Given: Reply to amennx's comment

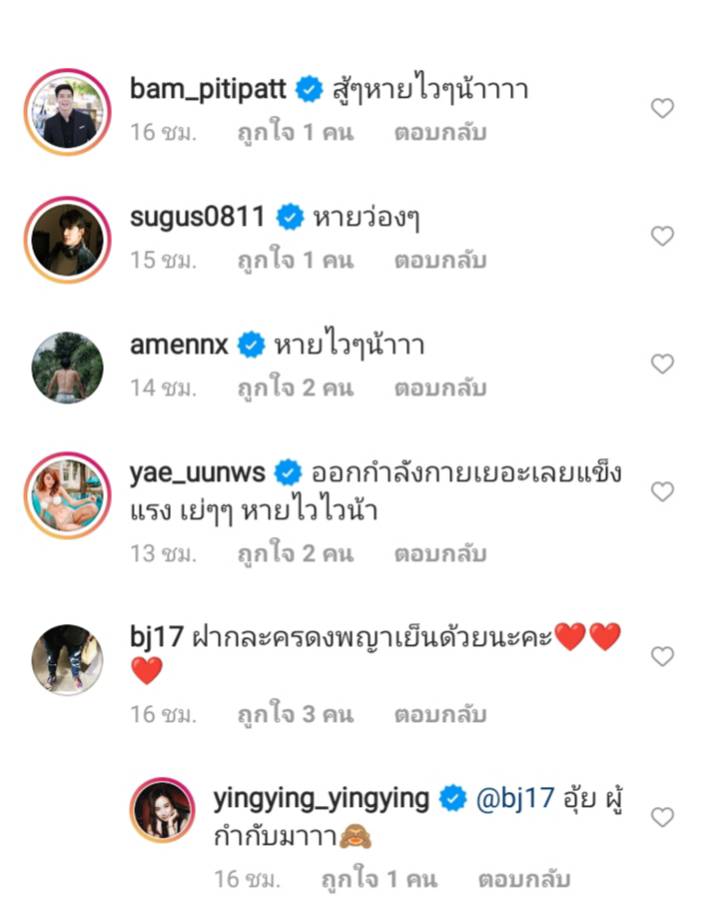Looking at the screenshot, I should coord(439,388).
